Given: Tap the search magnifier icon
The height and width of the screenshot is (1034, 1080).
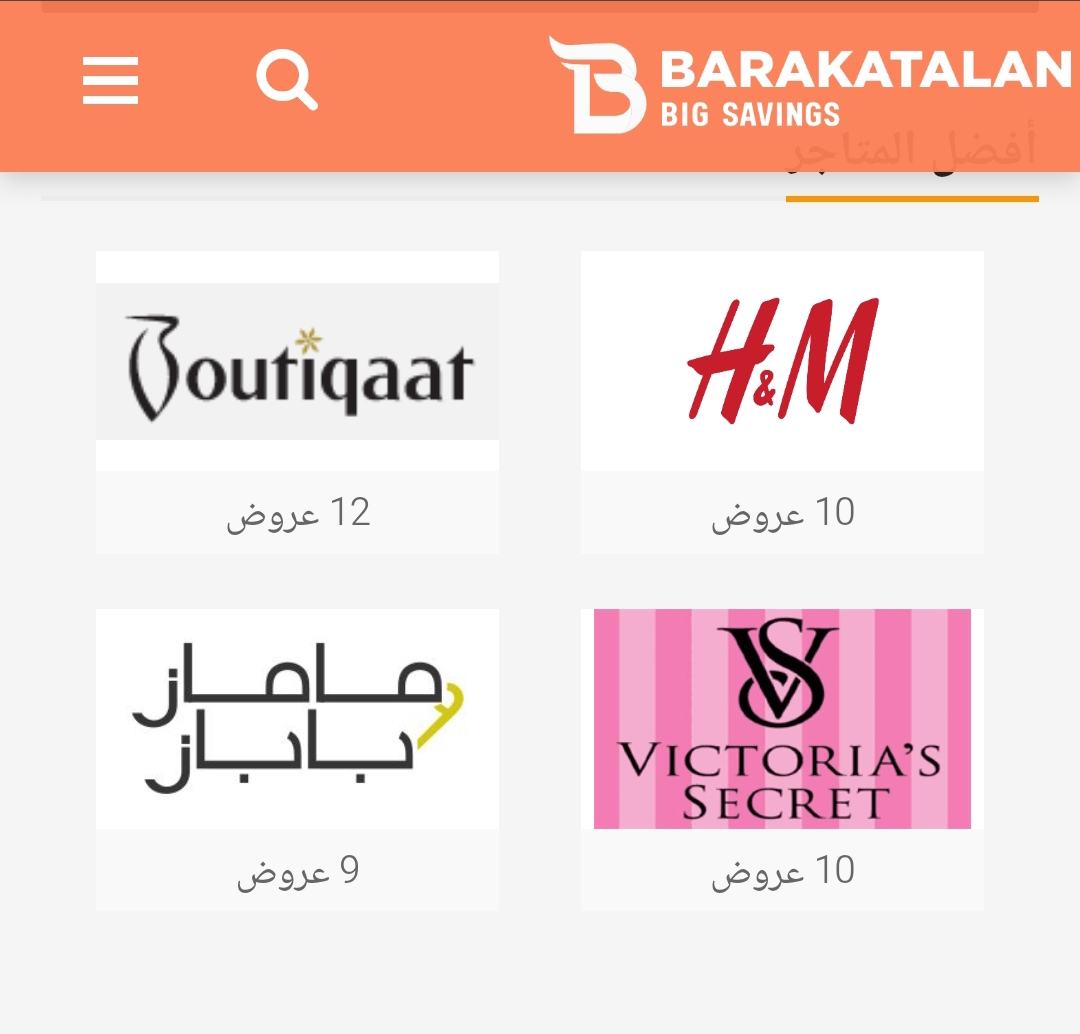Looking at the screenshot, I should (287, 81).
